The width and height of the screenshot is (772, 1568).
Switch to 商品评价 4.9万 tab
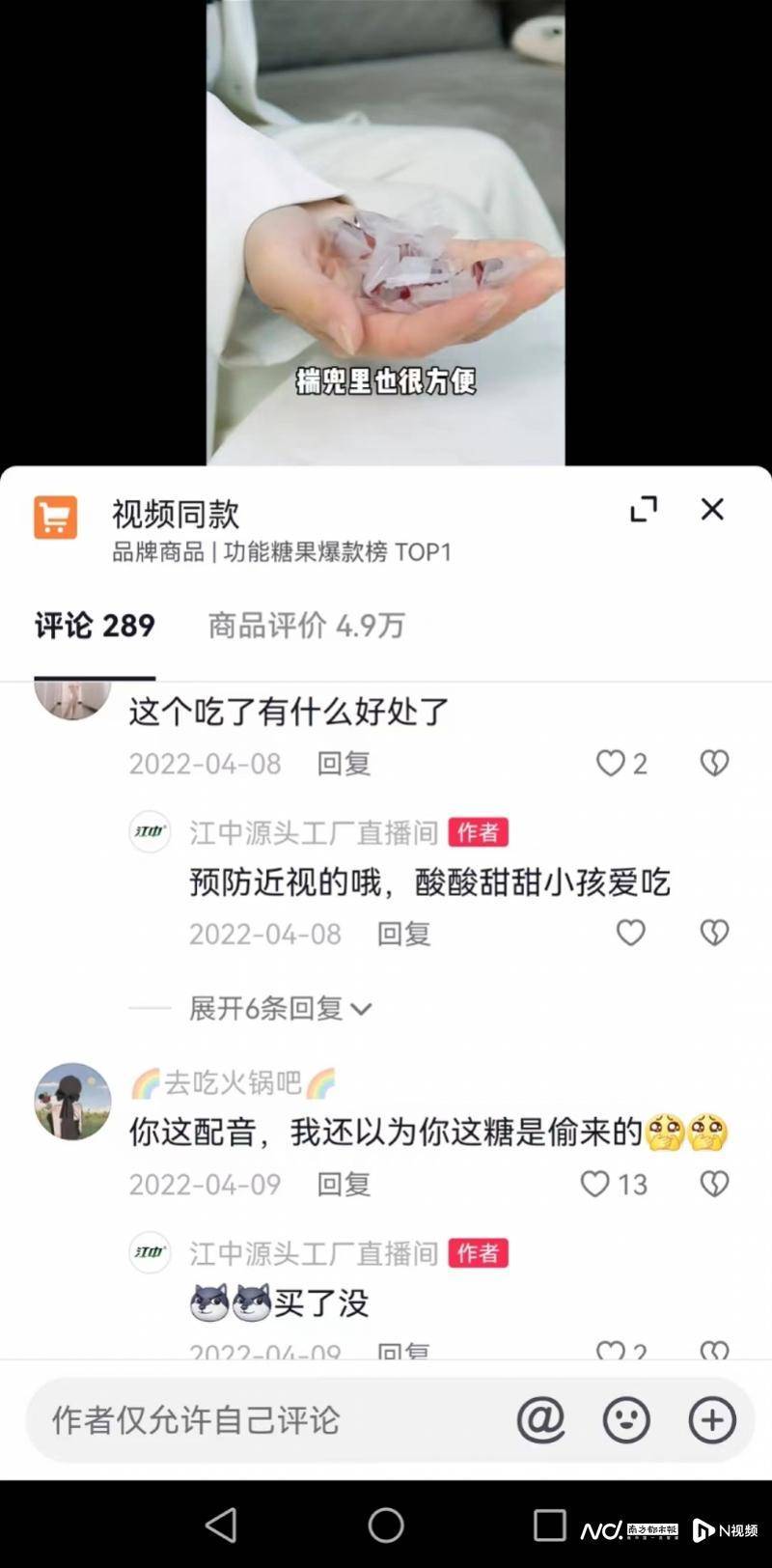click(306, 626)
